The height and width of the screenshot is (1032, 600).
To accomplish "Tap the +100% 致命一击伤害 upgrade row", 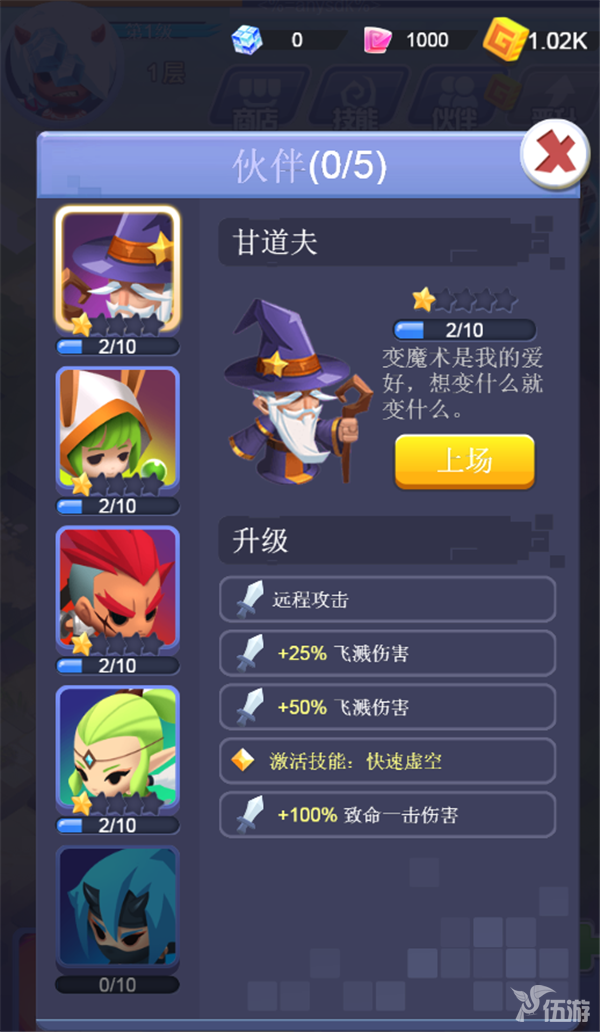I will tap(387, 815).
